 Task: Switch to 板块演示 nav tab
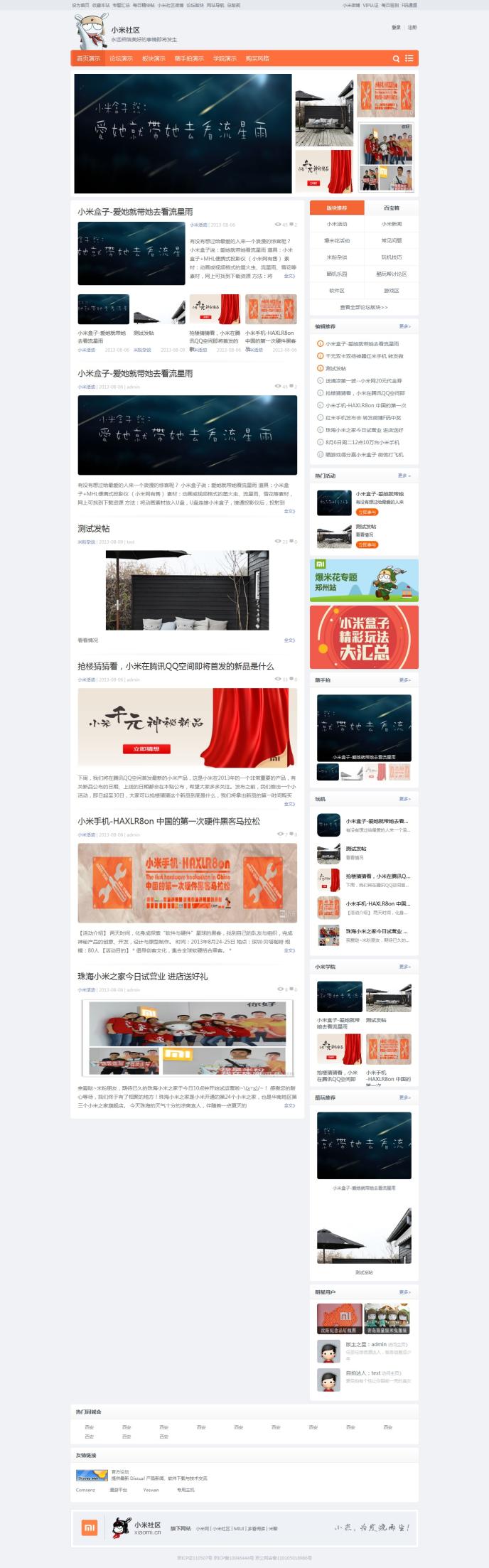tap(154, 58)
